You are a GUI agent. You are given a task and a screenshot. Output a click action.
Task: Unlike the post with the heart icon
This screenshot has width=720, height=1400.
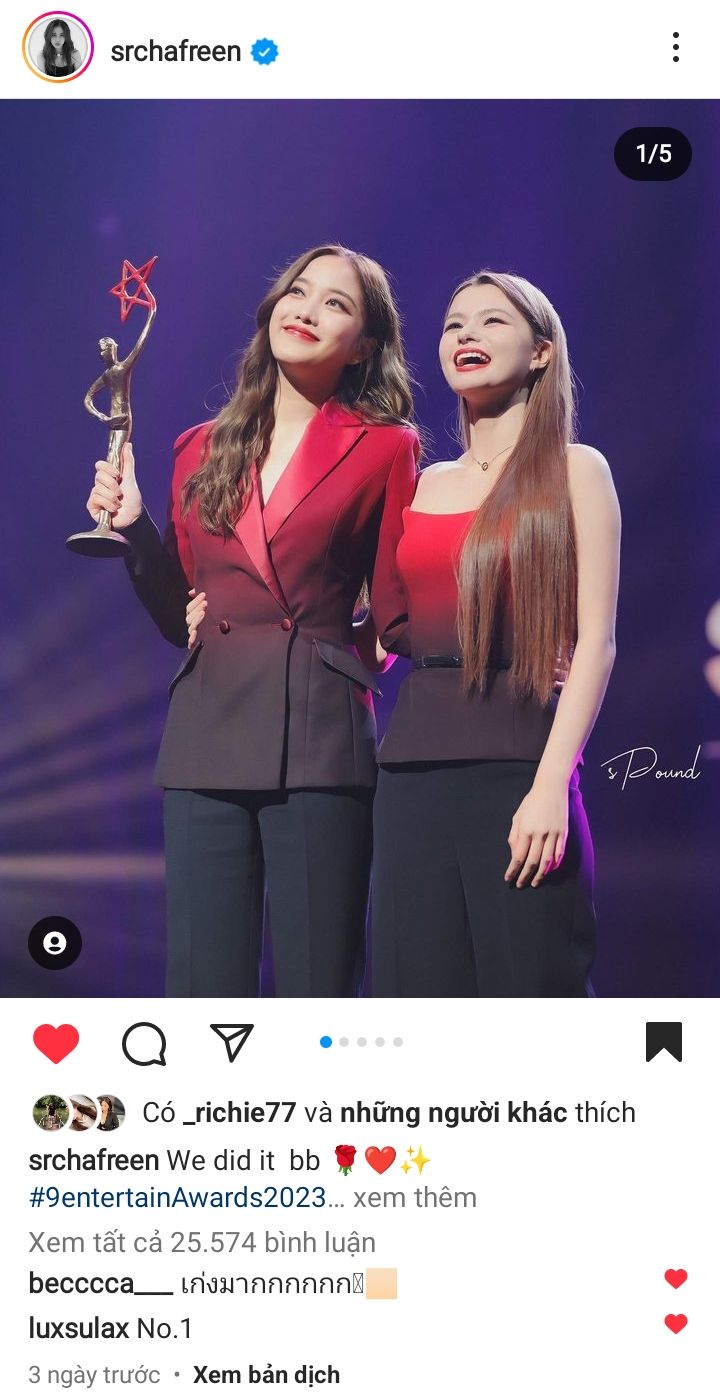pyautogui.click(x=56, y=1043)
